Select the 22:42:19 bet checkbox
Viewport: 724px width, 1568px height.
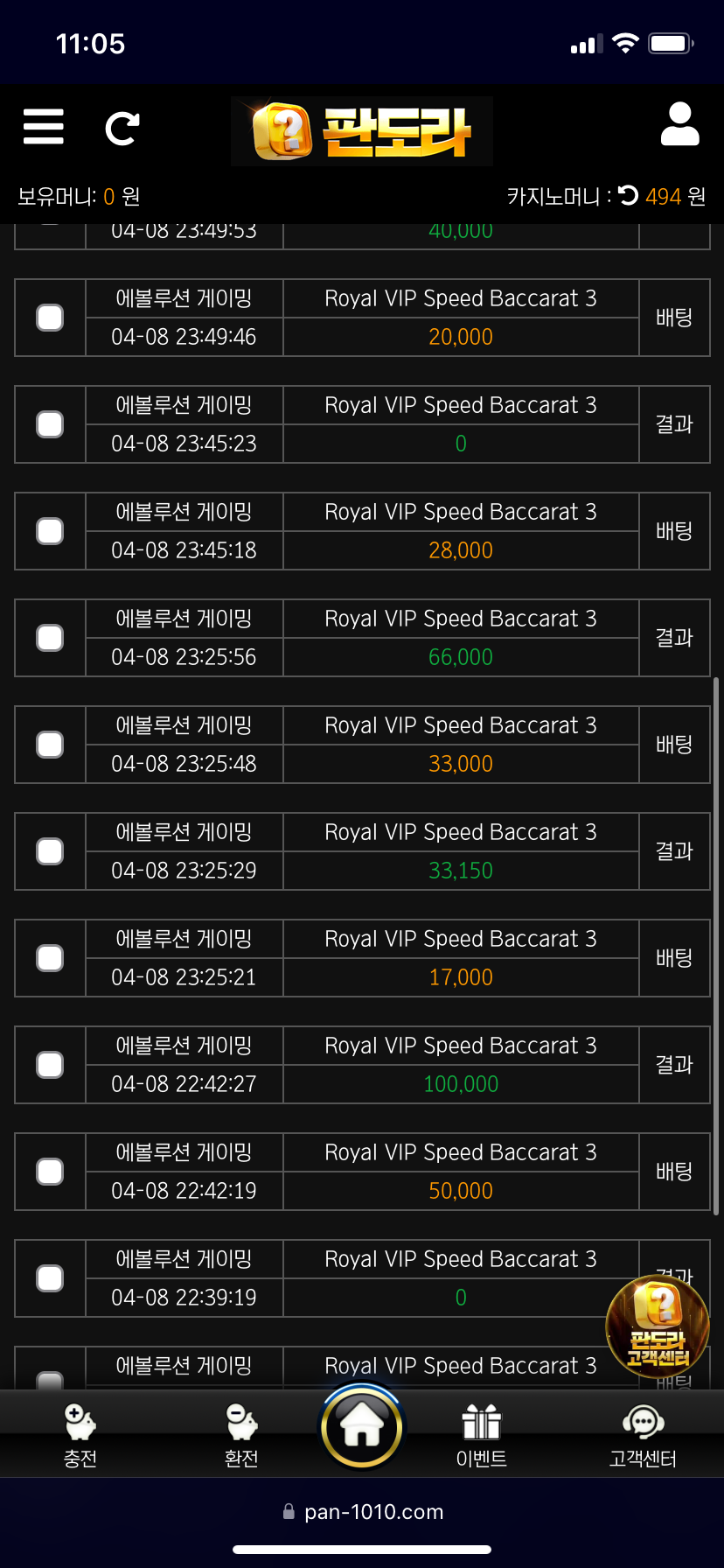pos(50,1172)
